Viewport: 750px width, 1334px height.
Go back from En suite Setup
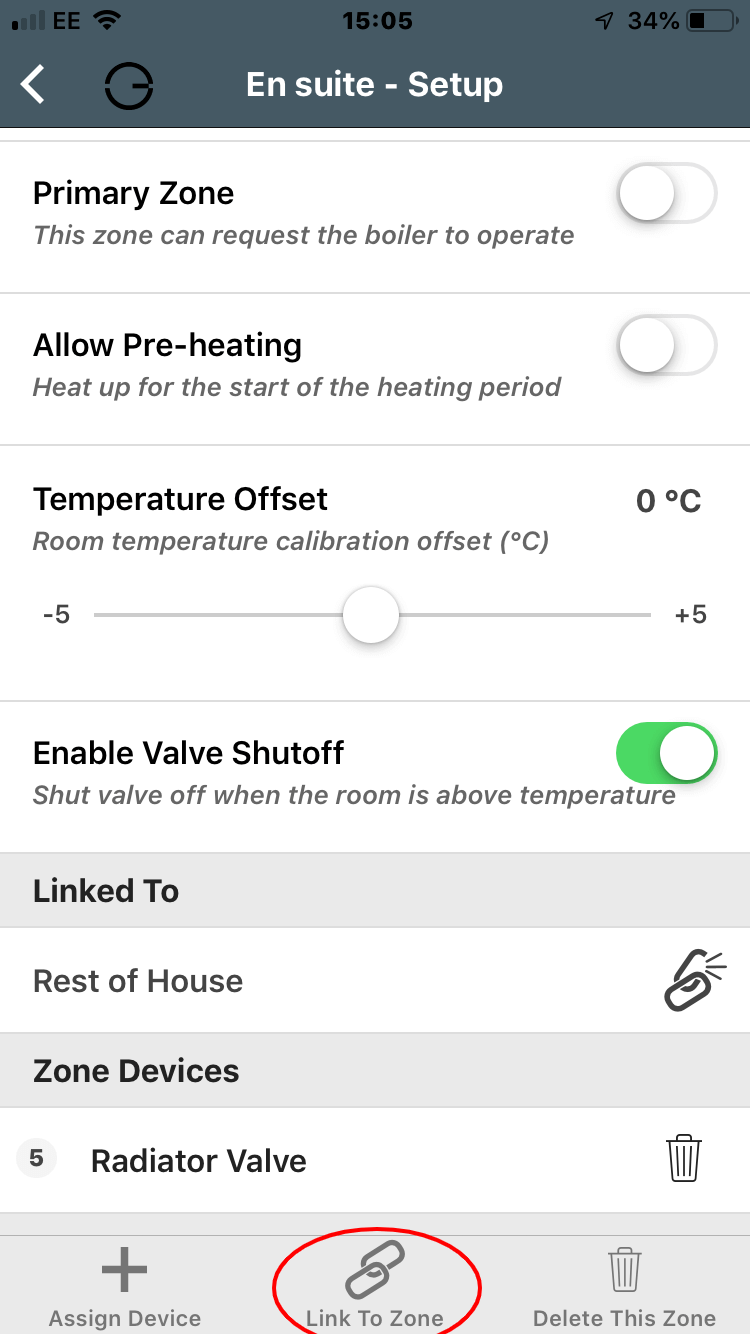coord(34,85)
